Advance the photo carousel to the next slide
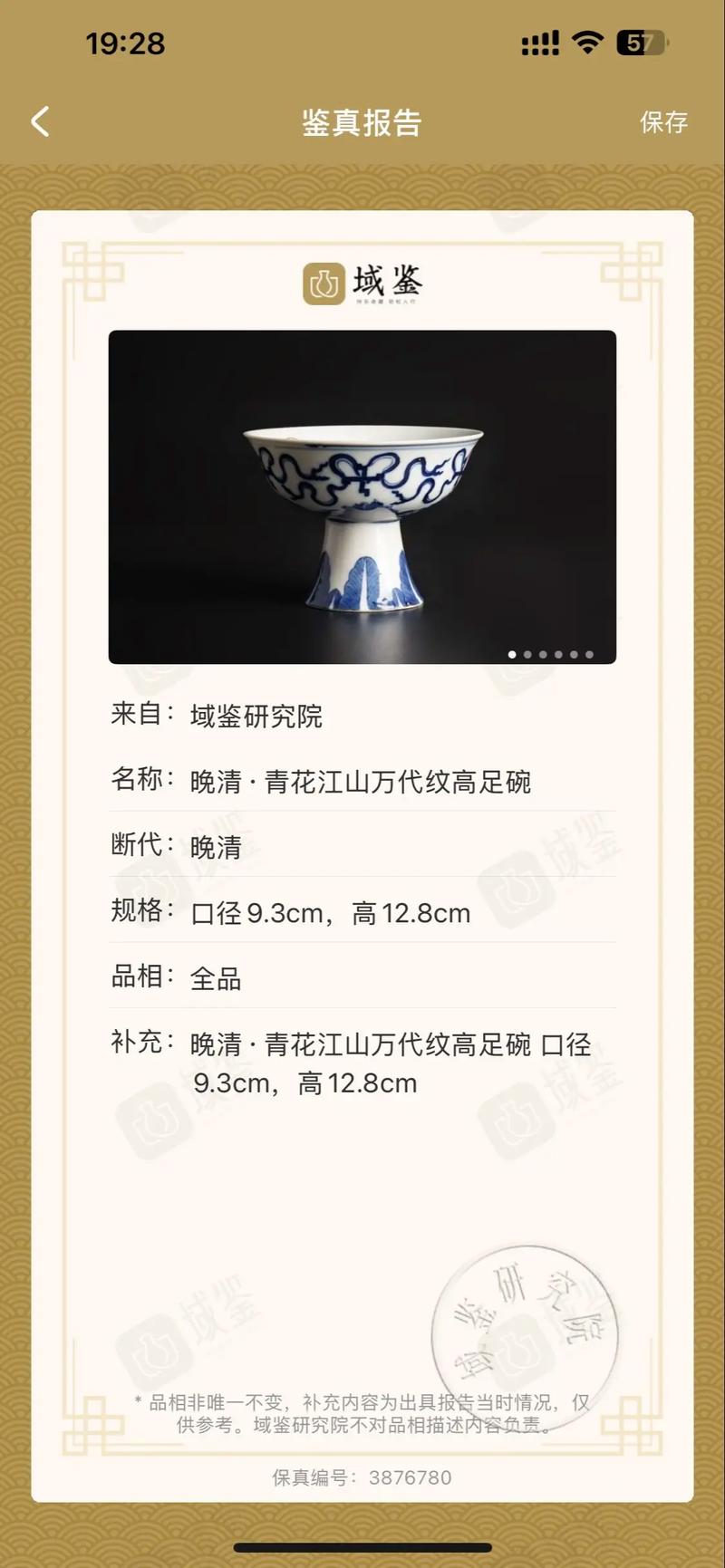Screen dimensions: 725x1568 click(x=527, y=653)
